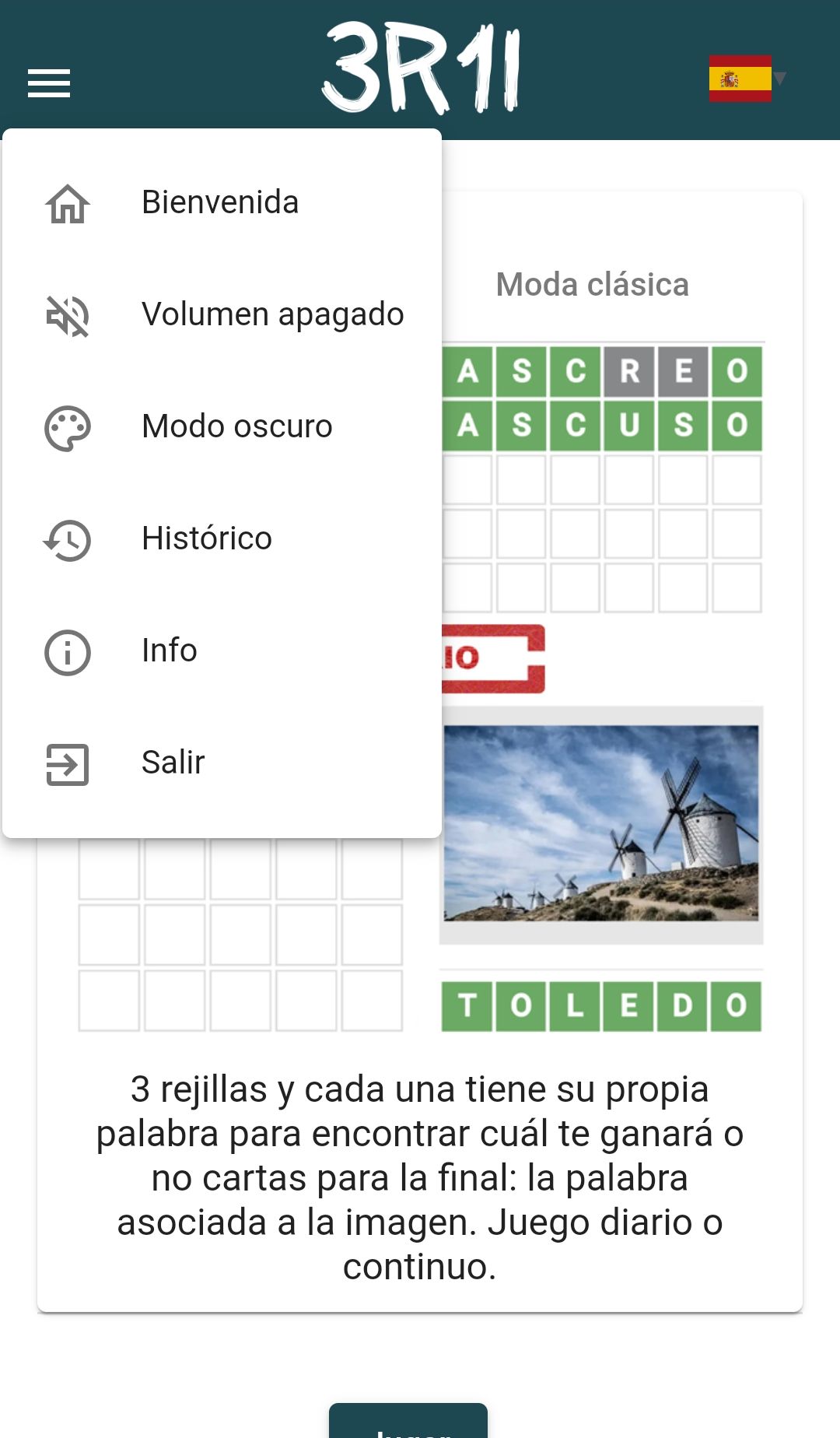840x1438 pixels.
Task: Open the Info entry
Action: pyautogui.click(x=170, y=651)
